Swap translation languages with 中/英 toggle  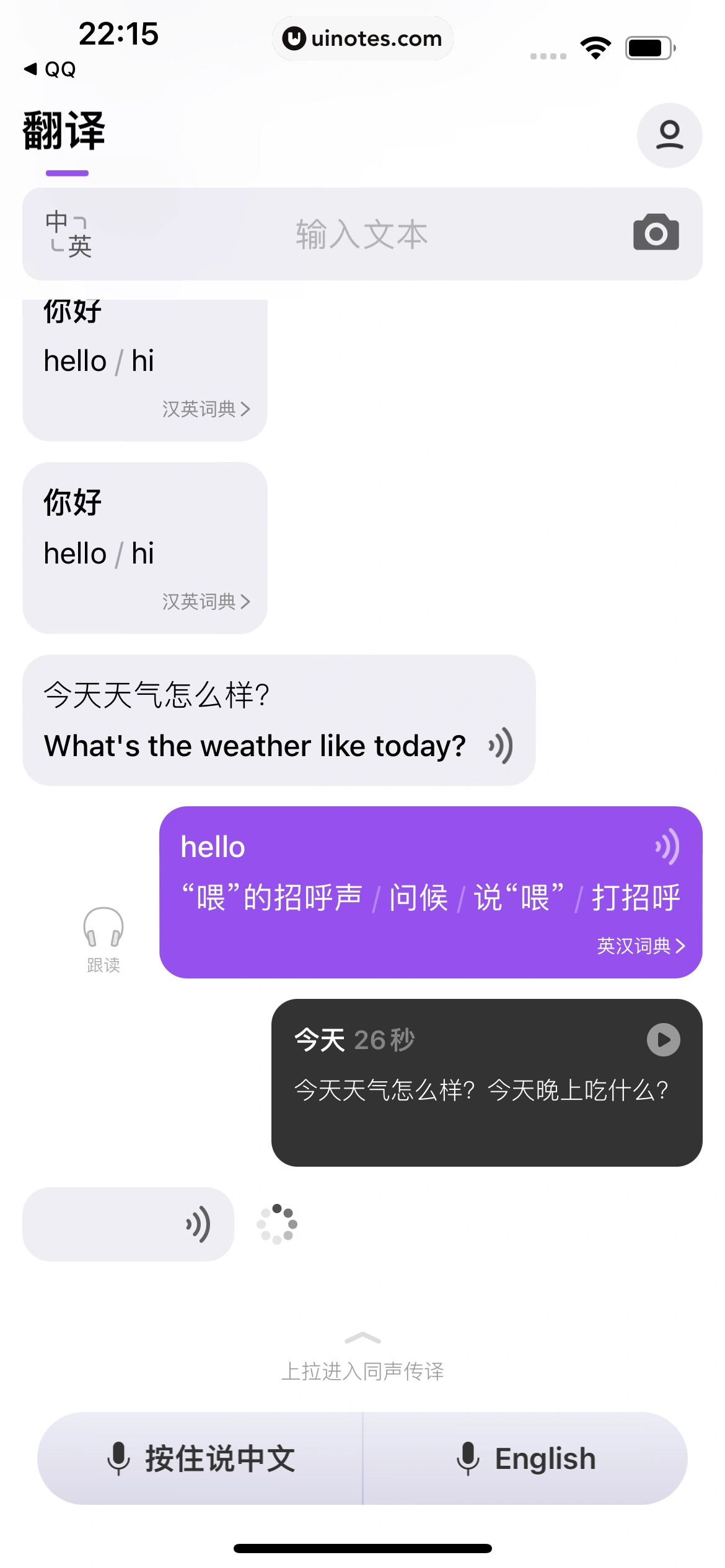tap(68, 233)
